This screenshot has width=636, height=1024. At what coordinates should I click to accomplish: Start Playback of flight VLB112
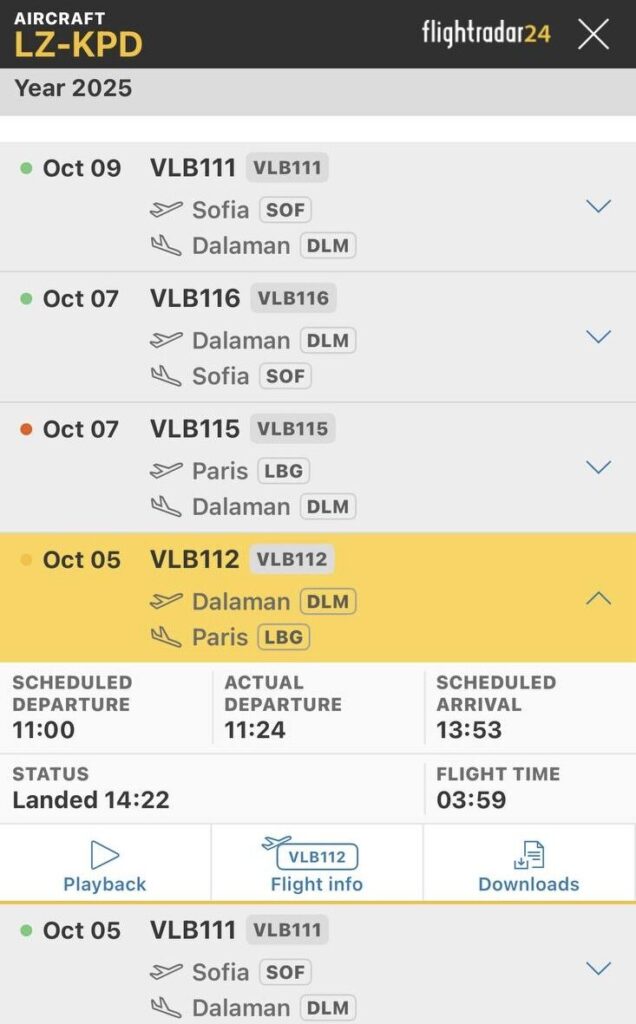pos(105,866)
